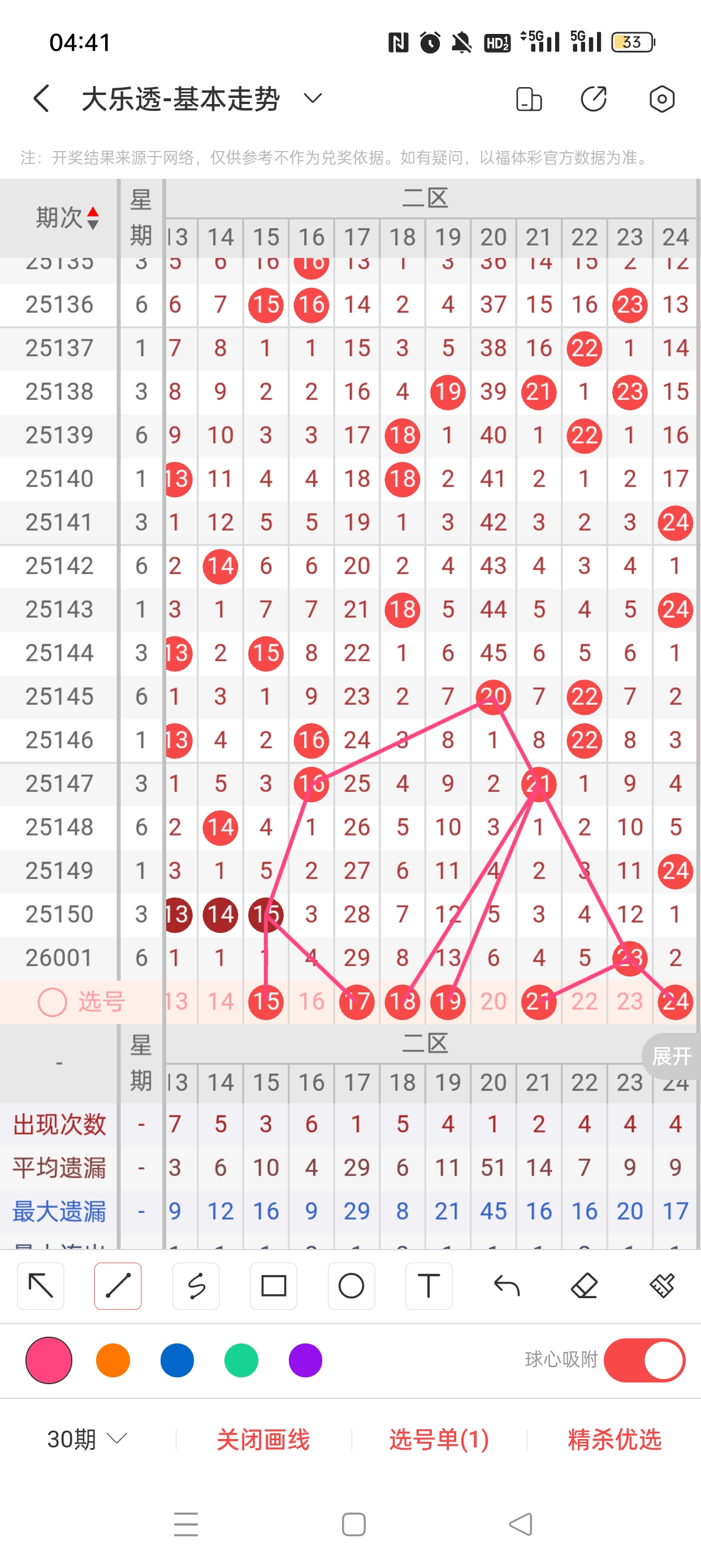Image resolution: width=701 pixels, height=1568 pixels.
Task: Pick the freehand curve tool
Action: tap(196, 1286)
